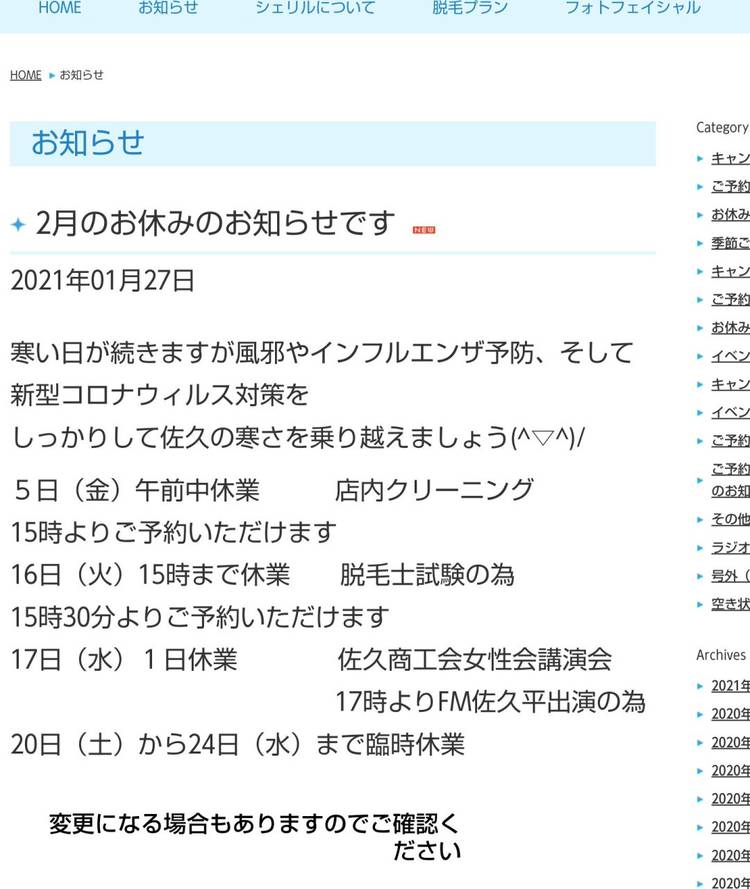Open the HOME navigation item

[59, 8]
